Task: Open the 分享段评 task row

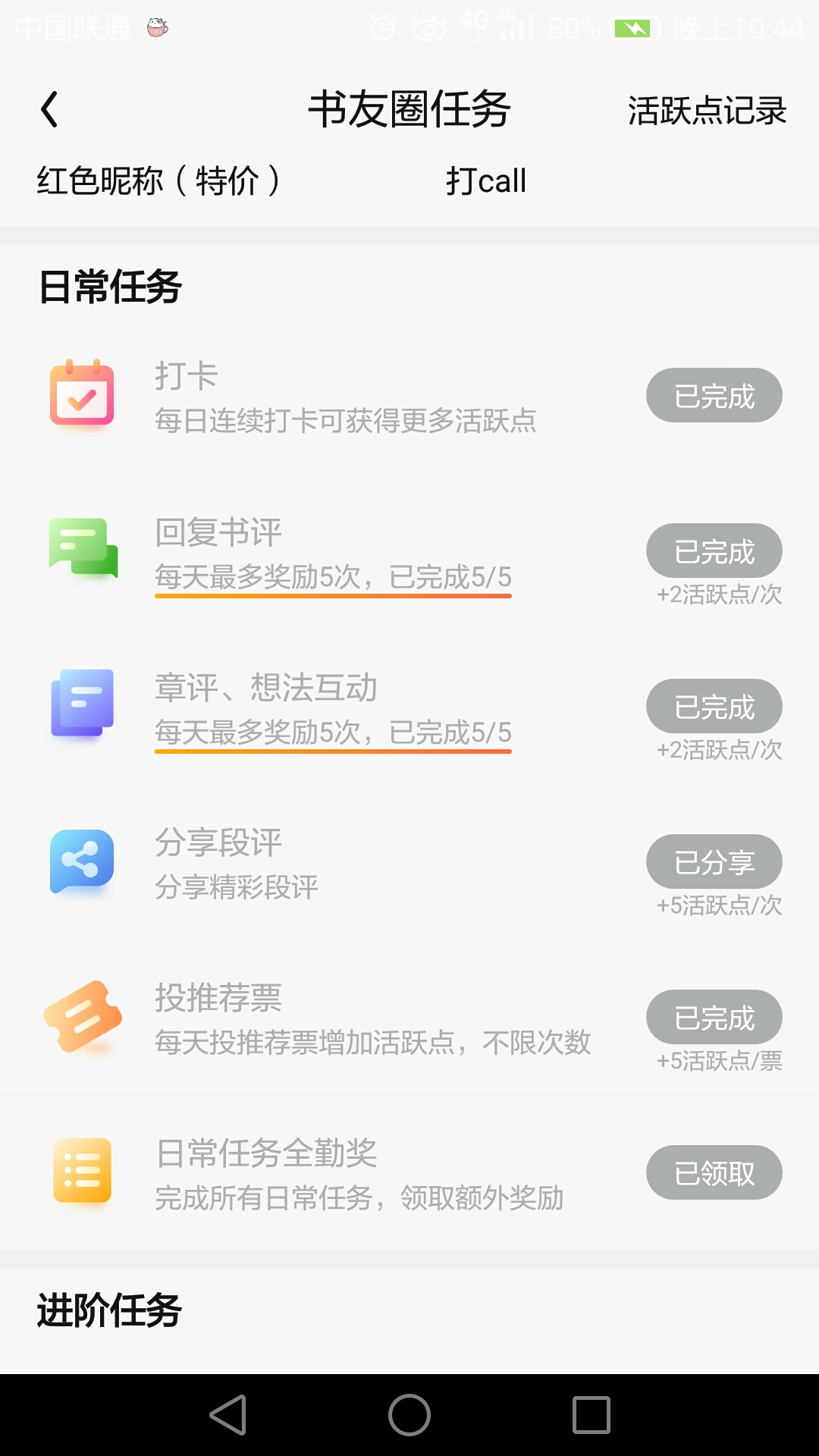Action: [409, 862]
